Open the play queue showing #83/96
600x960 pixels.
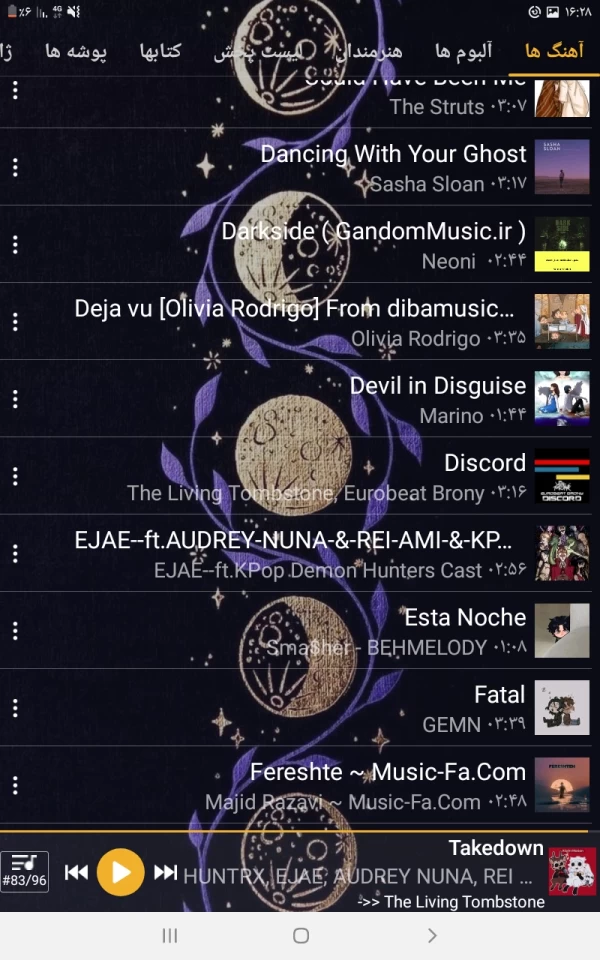click(24, 872)
